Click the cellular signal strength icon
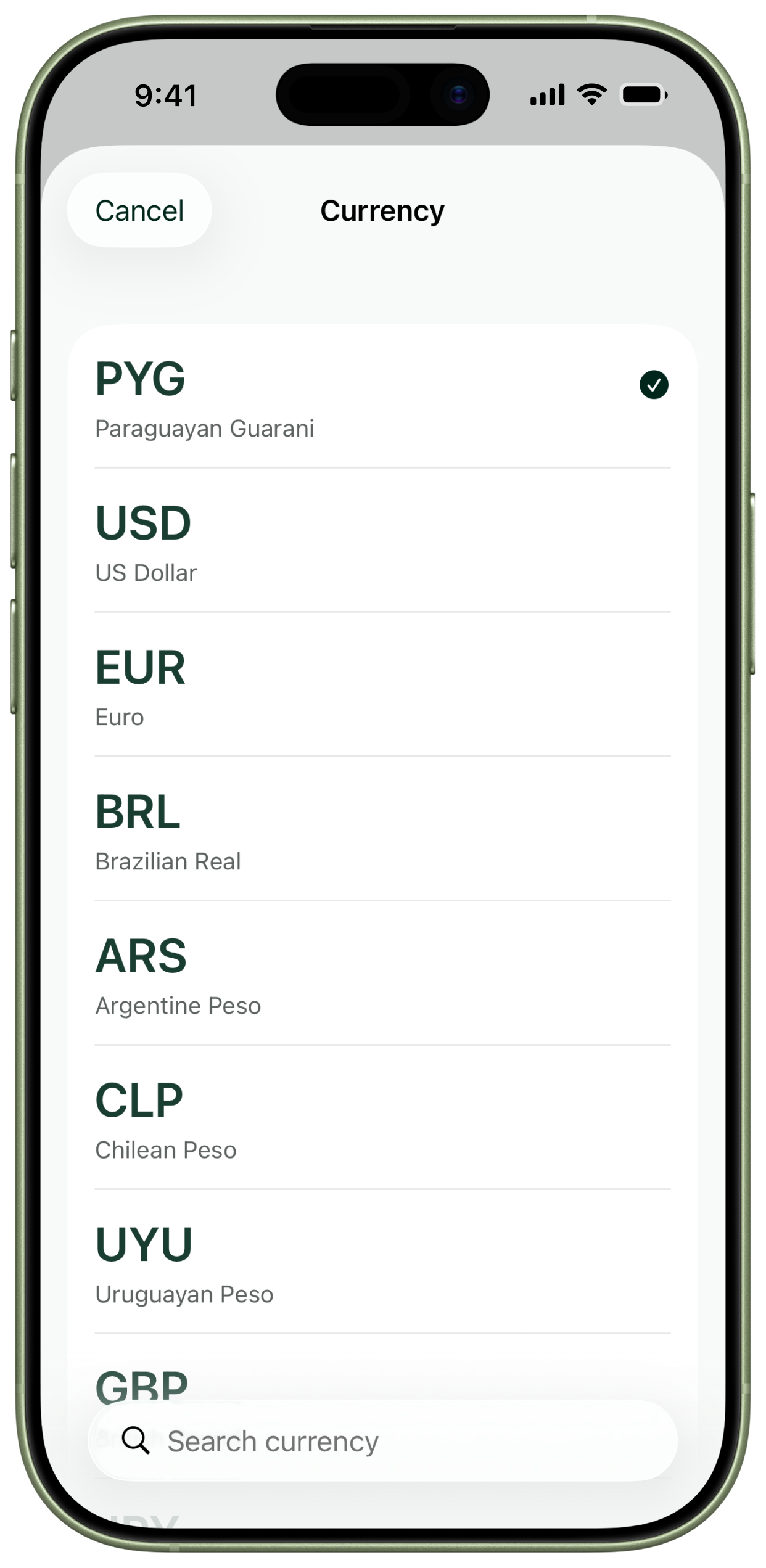The image size is (766, 1568). coord(546,94)
